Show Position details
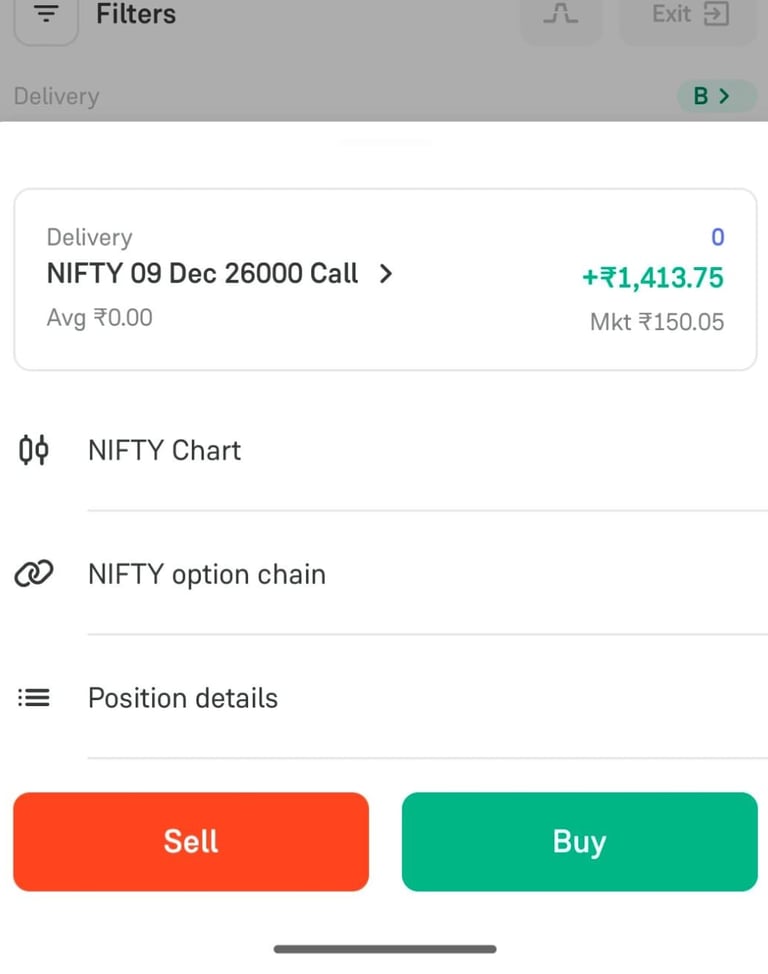768x974 pixels. [x=182, y=698]
